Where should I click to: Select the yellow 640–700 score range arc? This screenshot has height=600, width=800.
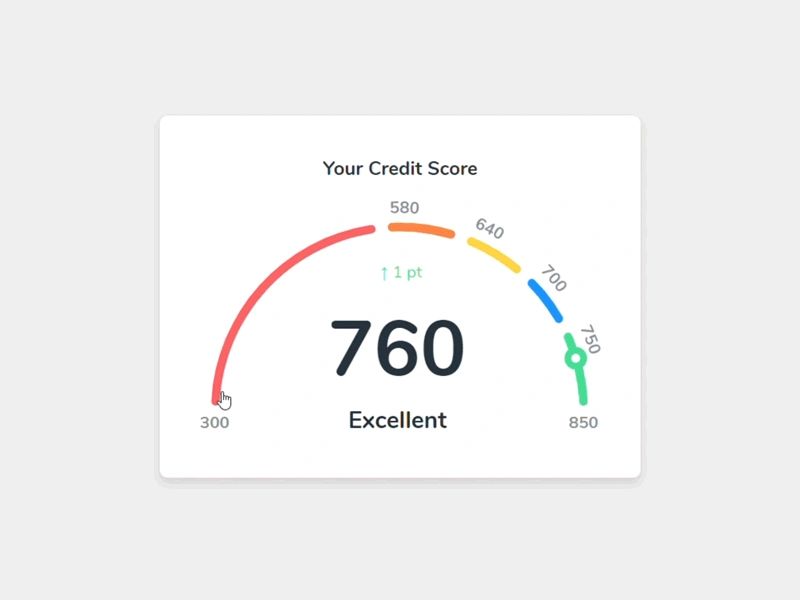(494, 255)
